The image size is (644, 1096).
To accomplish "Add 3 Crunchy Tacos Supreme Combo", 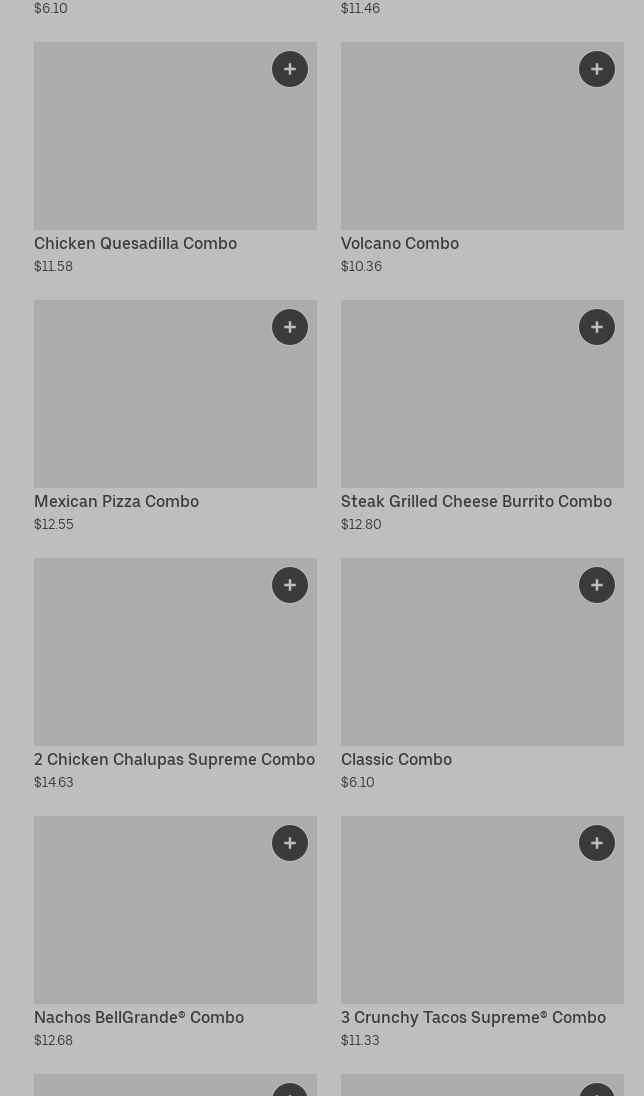I will click(596, 843).
